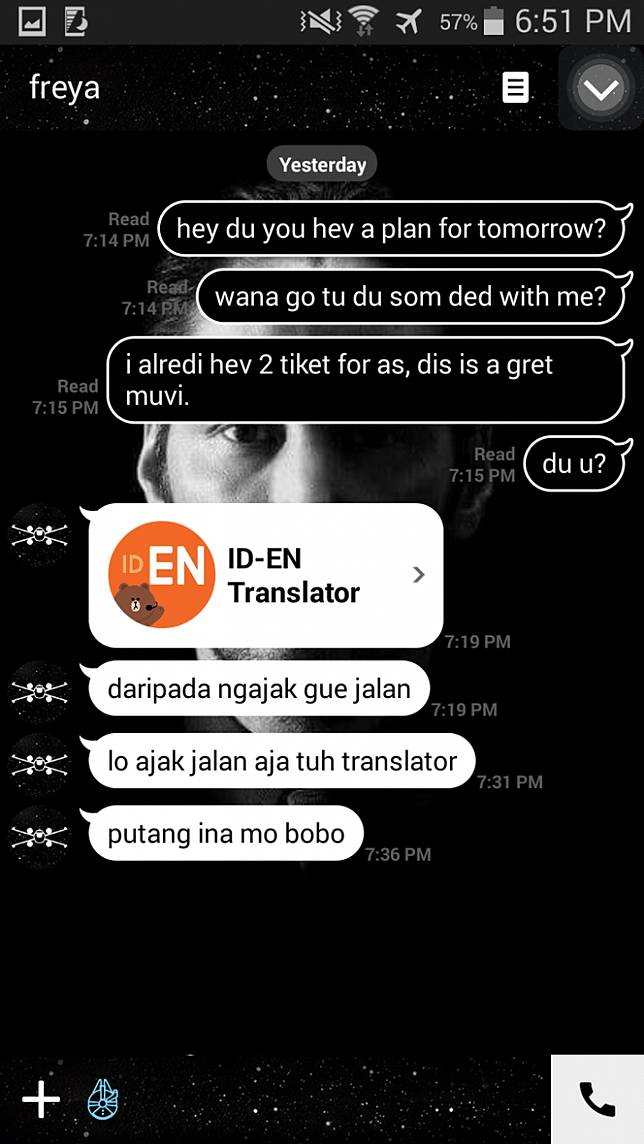This screenshot has height=1144, width=644.
Task: Open the ID-EN Translator contact card
Action: coord(266,575)
